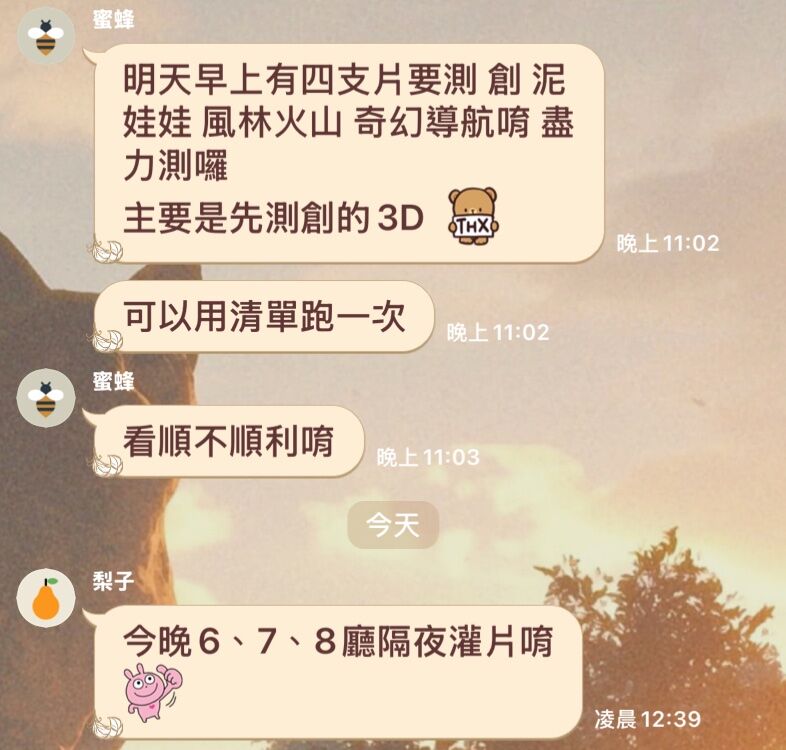Viewport: 786px width, 750px height.
Task: Open 蜜蜂's avatar beside the 明天早上 message
Action: [x=44, y=40]
